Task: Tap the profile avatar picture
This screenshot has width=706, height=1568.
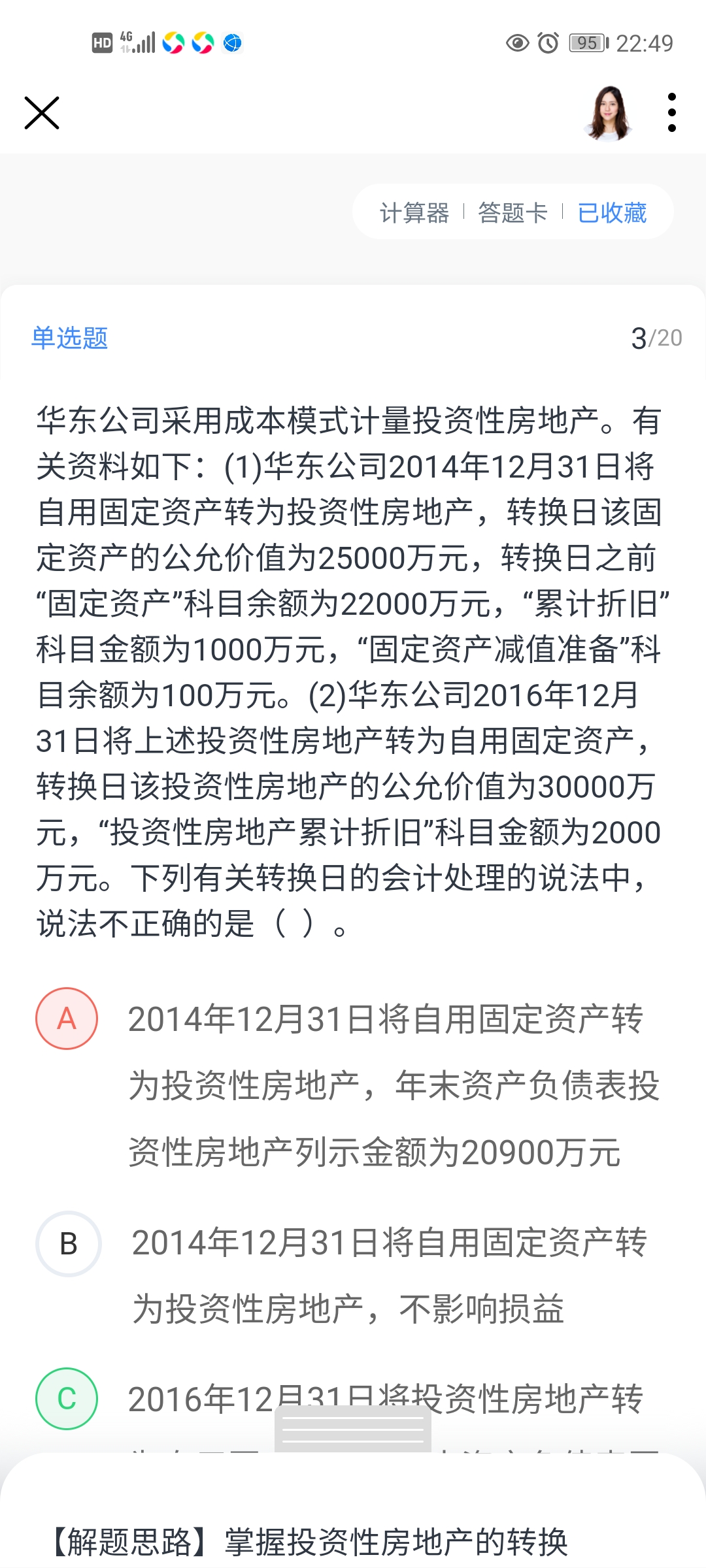Action: pos(609,113)
